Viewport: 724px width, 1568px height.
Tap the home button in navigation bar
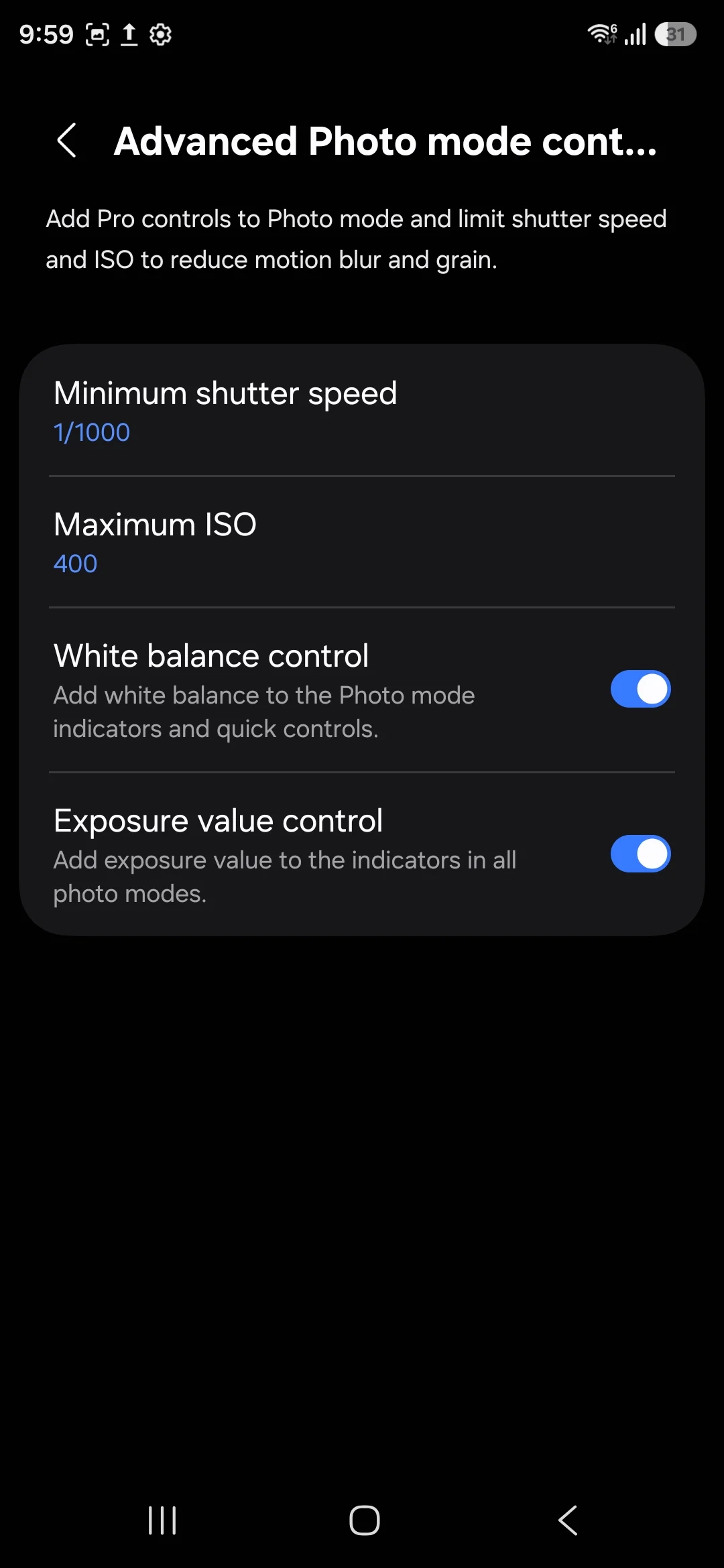pyautogui.click(x=362, y=1520)
